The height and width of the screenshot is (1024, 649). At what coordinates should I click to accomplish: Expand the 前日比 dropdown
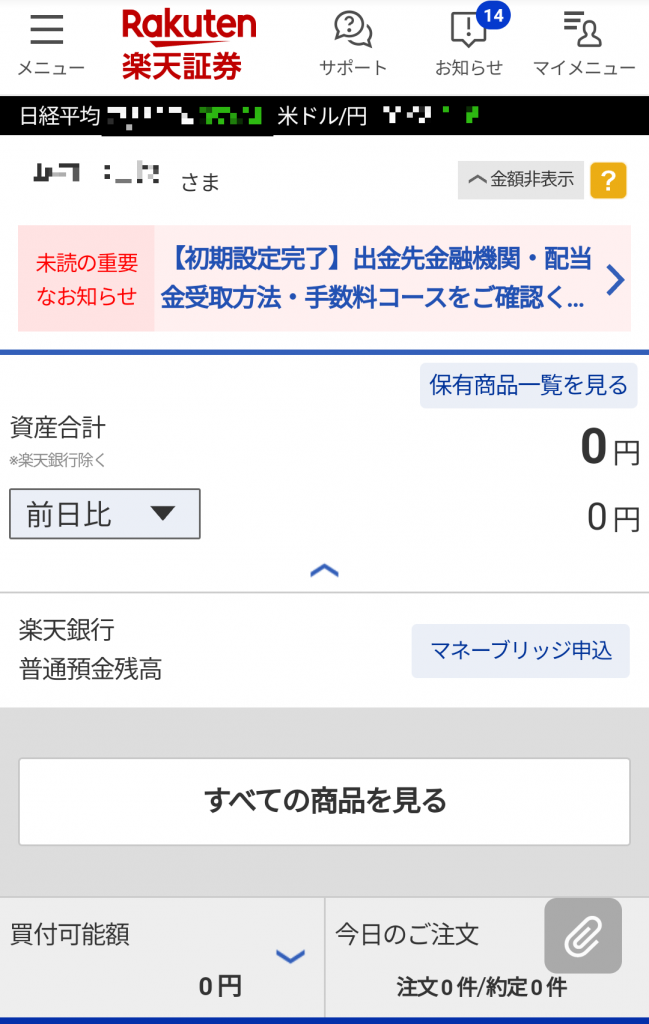(x=105, y=514)
